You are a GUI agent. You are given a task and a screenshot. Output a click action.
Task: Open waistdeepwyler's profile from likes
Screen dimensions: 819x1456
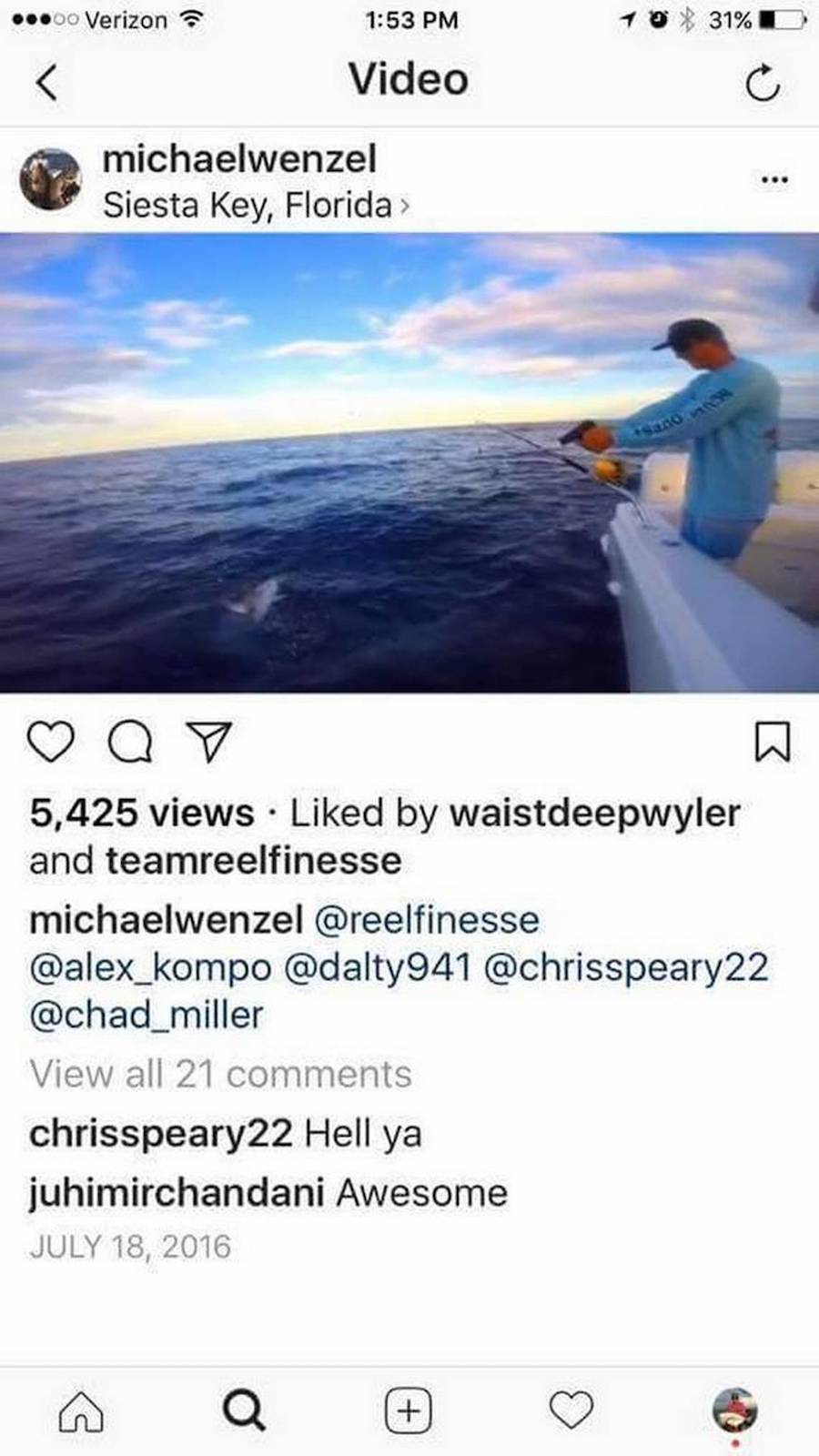pyautogui.click(x=594, y=814)
